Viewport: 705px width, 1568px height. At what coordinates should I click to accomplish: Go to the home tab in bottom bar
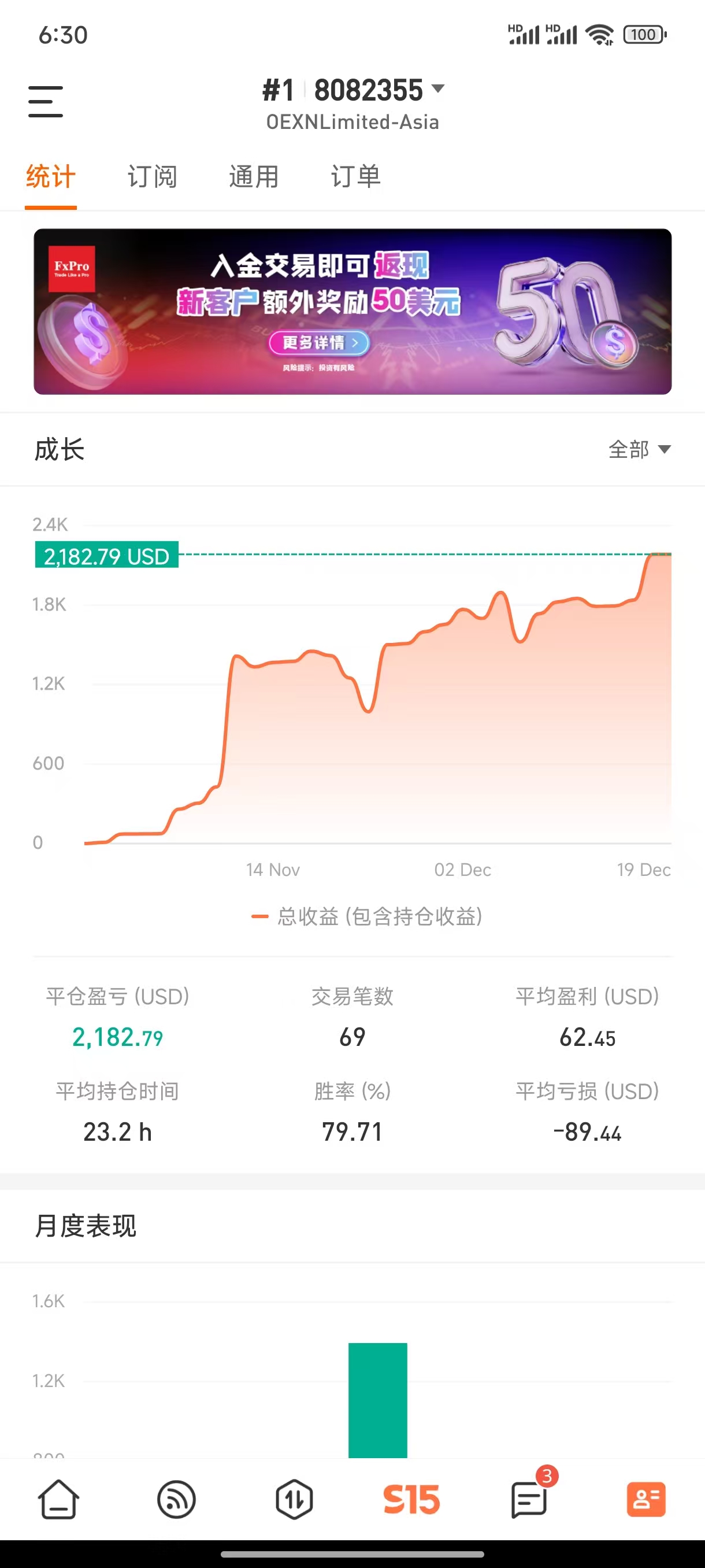pos(58,1499)
